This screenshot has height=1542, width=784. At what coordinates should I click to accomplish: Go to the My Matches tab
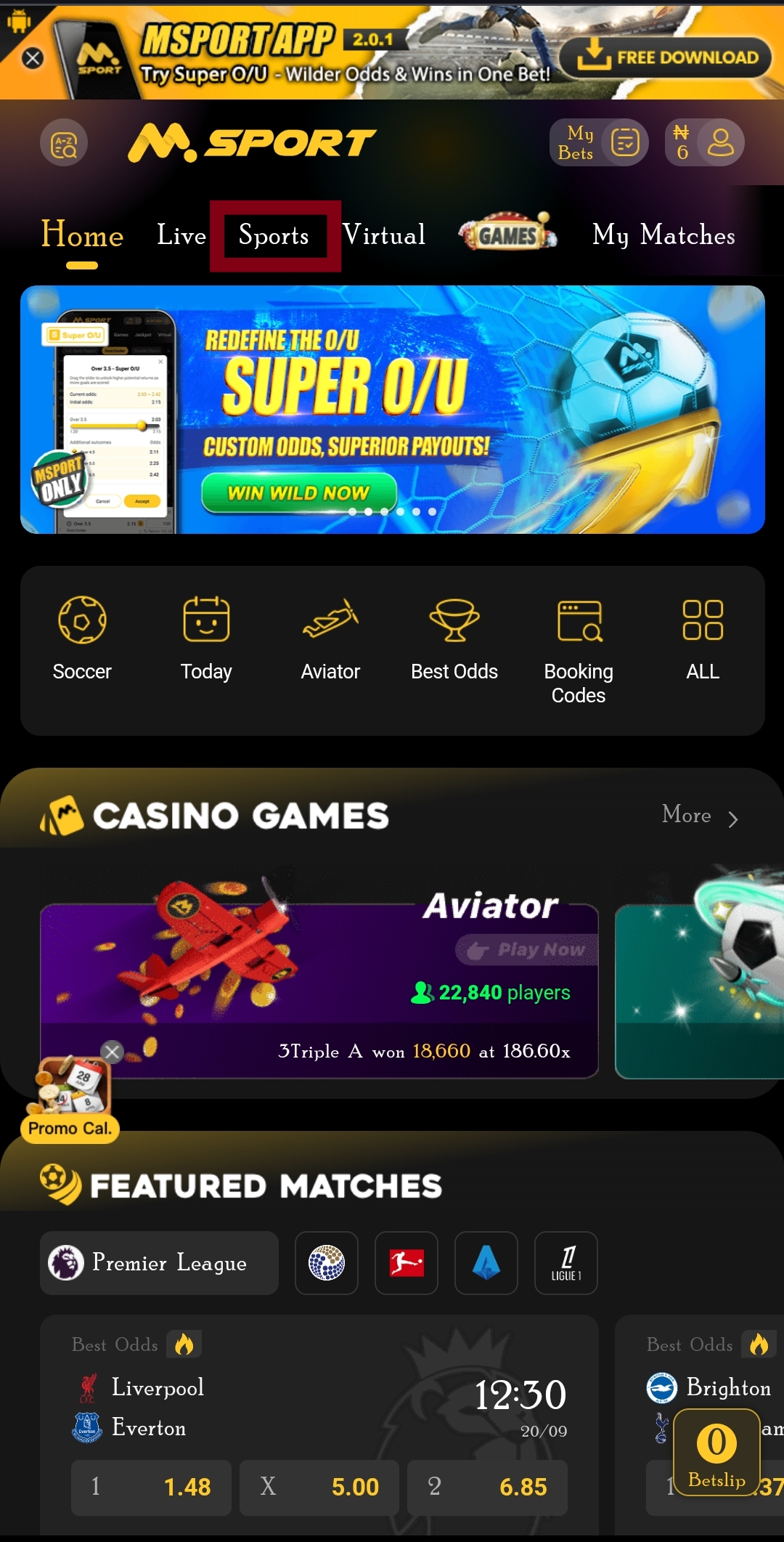coord(663,235)
